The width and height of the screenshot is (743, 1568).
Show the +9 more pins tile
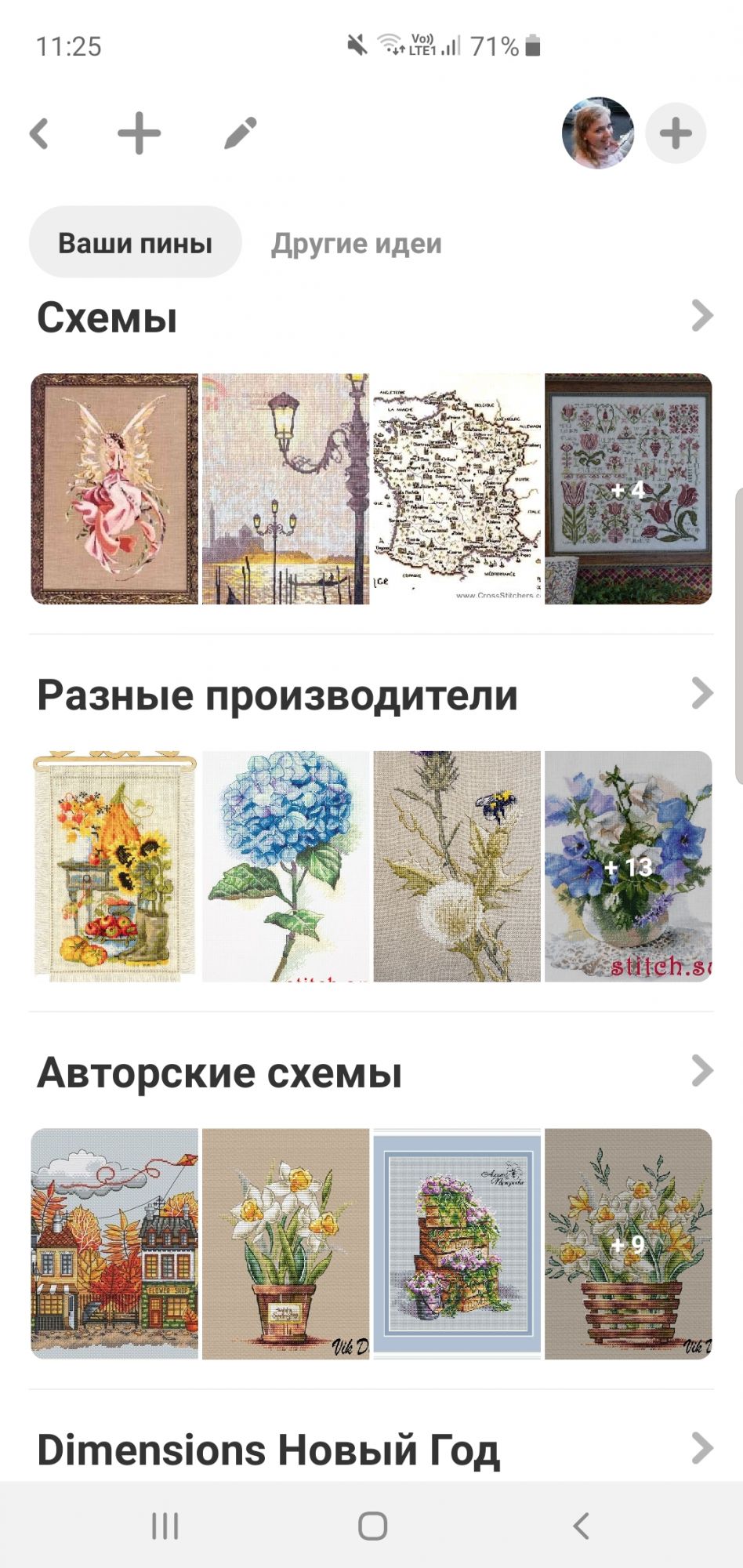pyautogui.click(x=628, y=1243)
